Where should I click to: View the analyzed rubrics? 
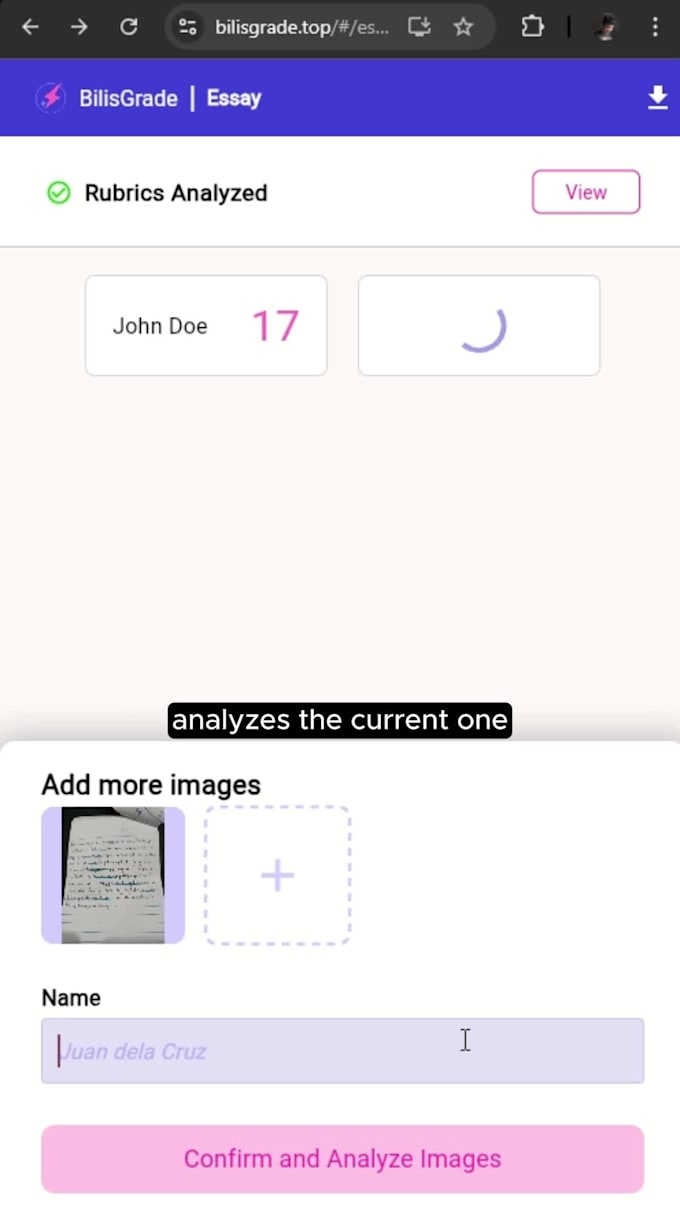point(585,192)
